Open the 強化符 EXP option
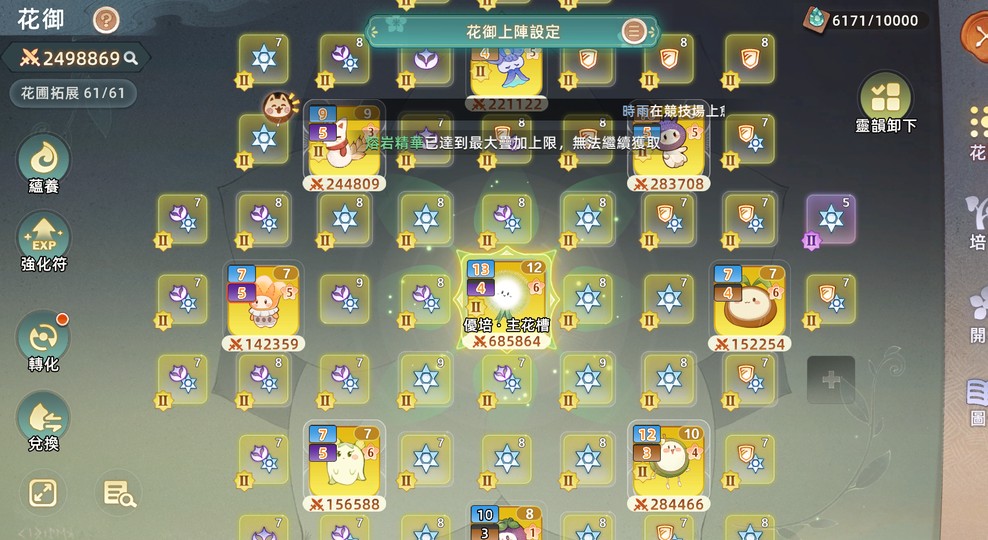 tap(44, 238)
